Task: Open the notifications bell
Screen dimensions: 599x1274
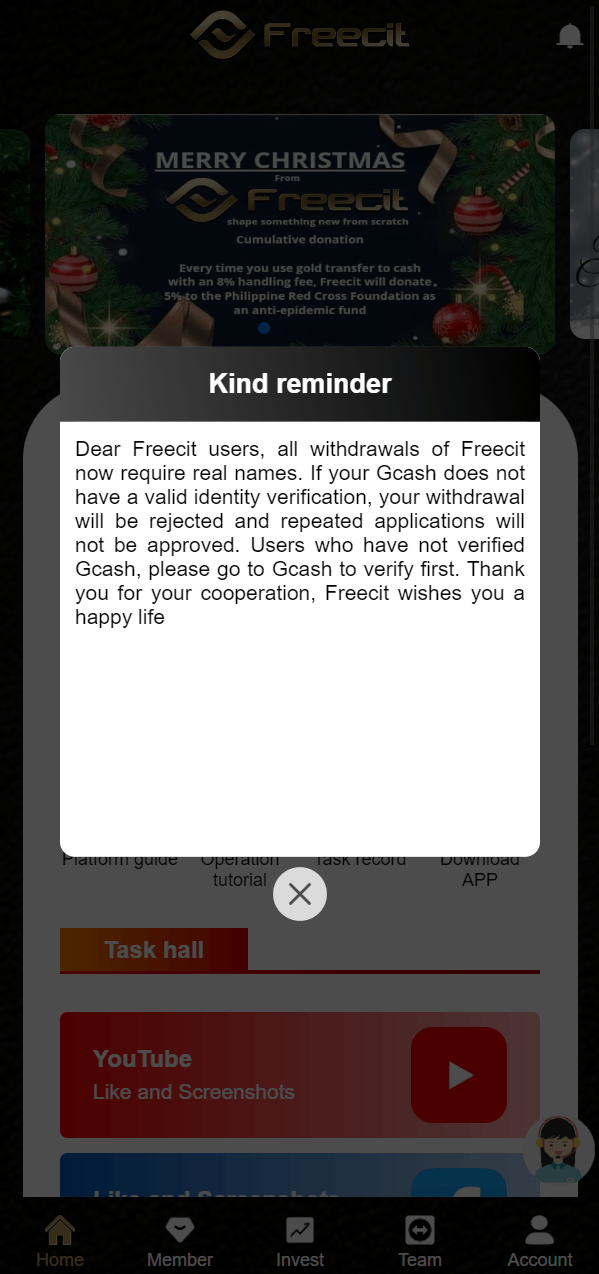Action: click(x=570, y=36)
